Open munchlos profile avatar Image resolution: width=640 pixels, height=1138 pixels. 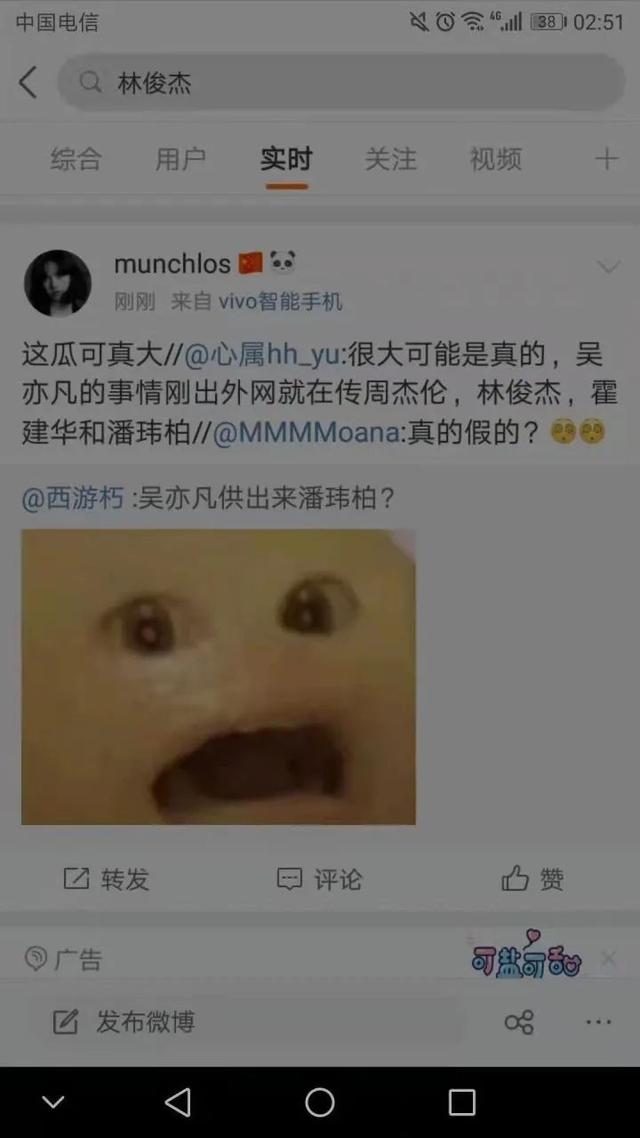(58, 283)
